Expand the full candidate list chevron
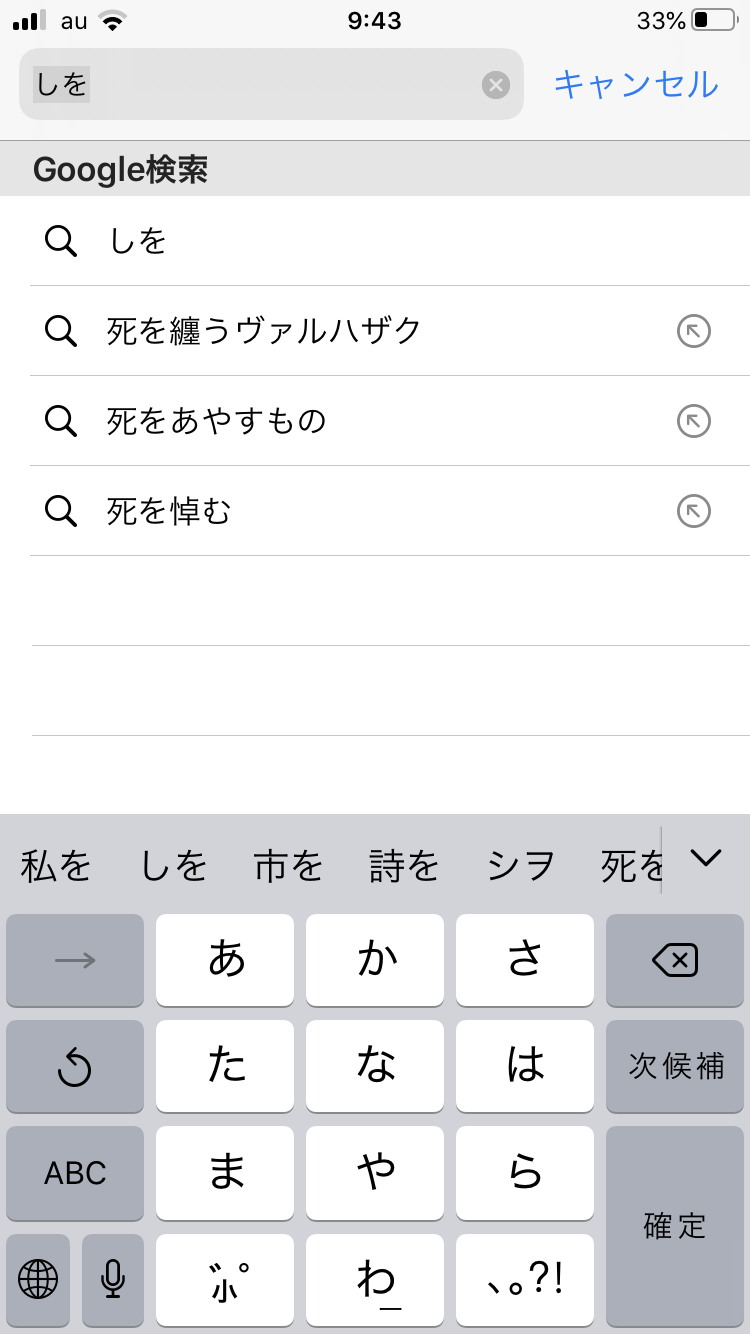This screenshot has width=750, height=1334. point(706,858)
